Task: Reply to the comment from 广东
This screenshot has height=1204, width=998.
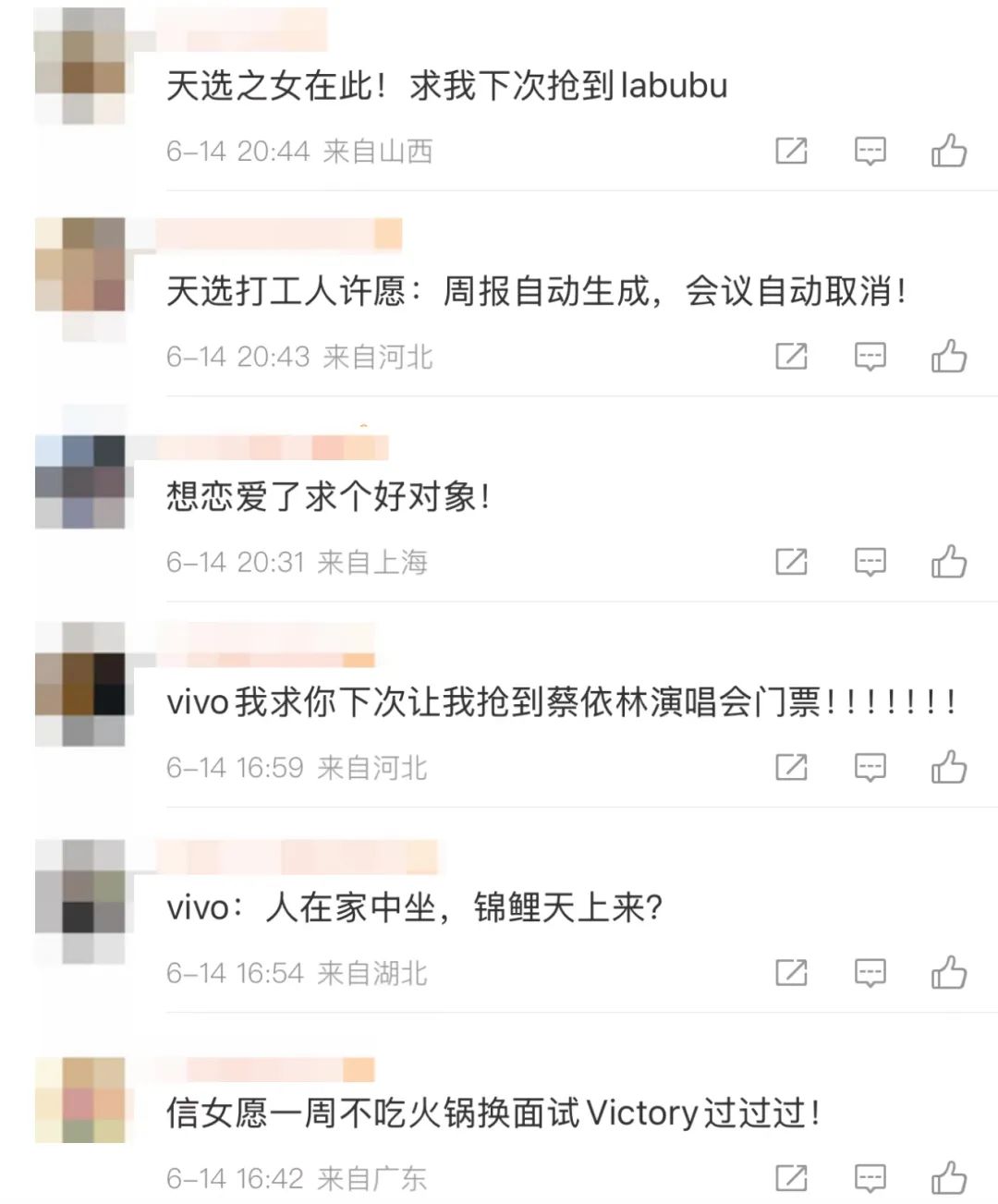Action: (870, 1177)
